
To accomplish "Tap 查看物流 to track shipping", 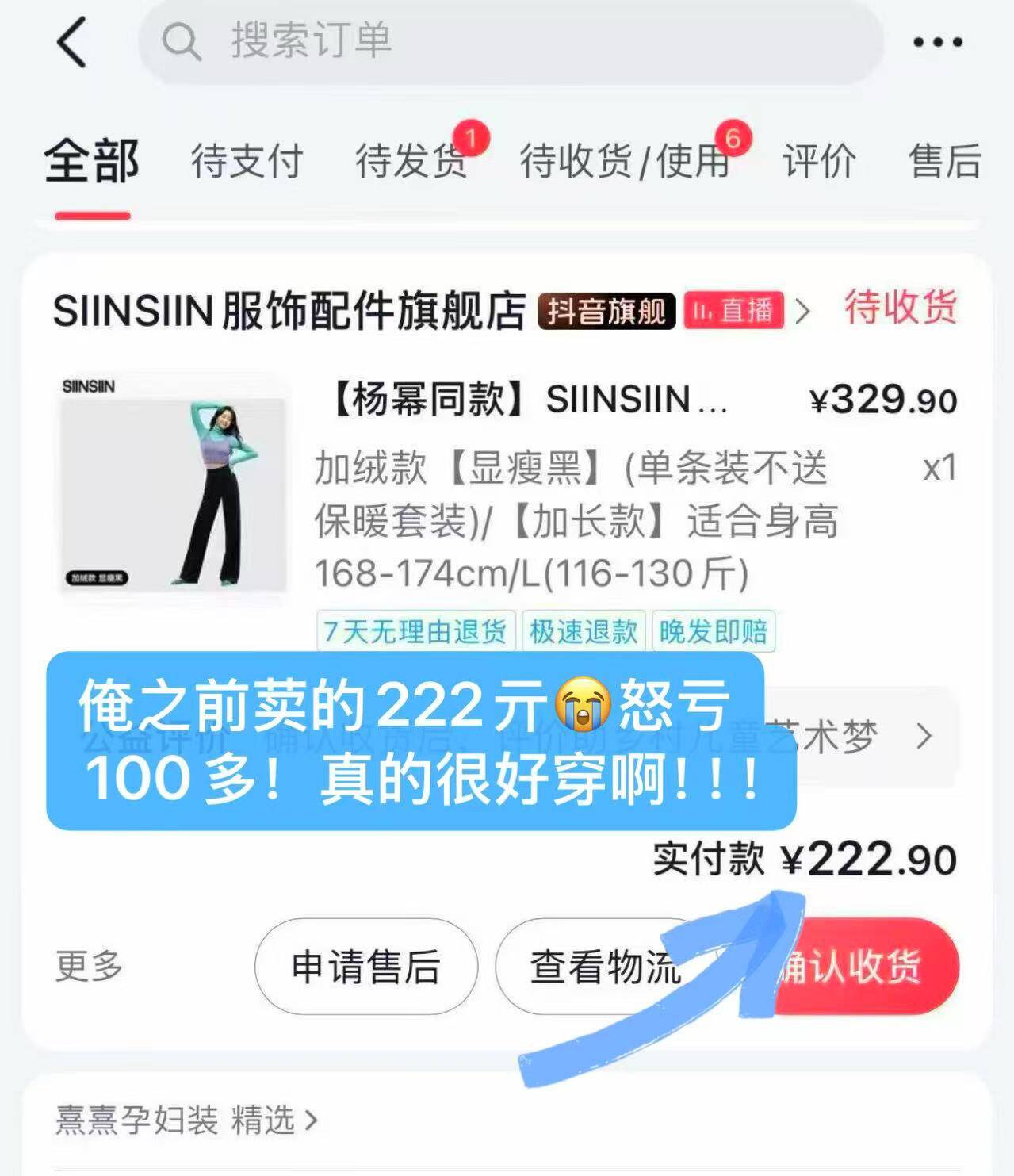I will coord(606,967).
